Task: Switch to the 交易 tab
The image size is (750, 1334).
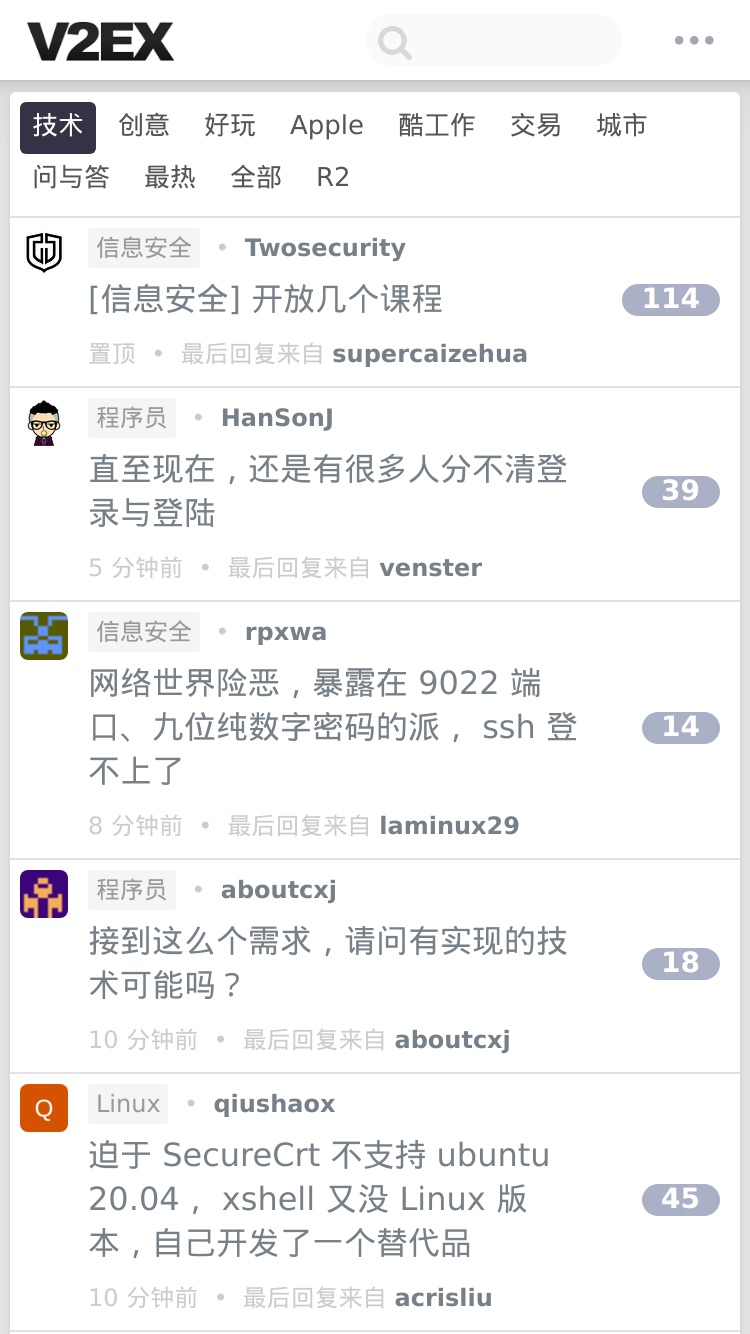Action: click(x=535, y=125)
